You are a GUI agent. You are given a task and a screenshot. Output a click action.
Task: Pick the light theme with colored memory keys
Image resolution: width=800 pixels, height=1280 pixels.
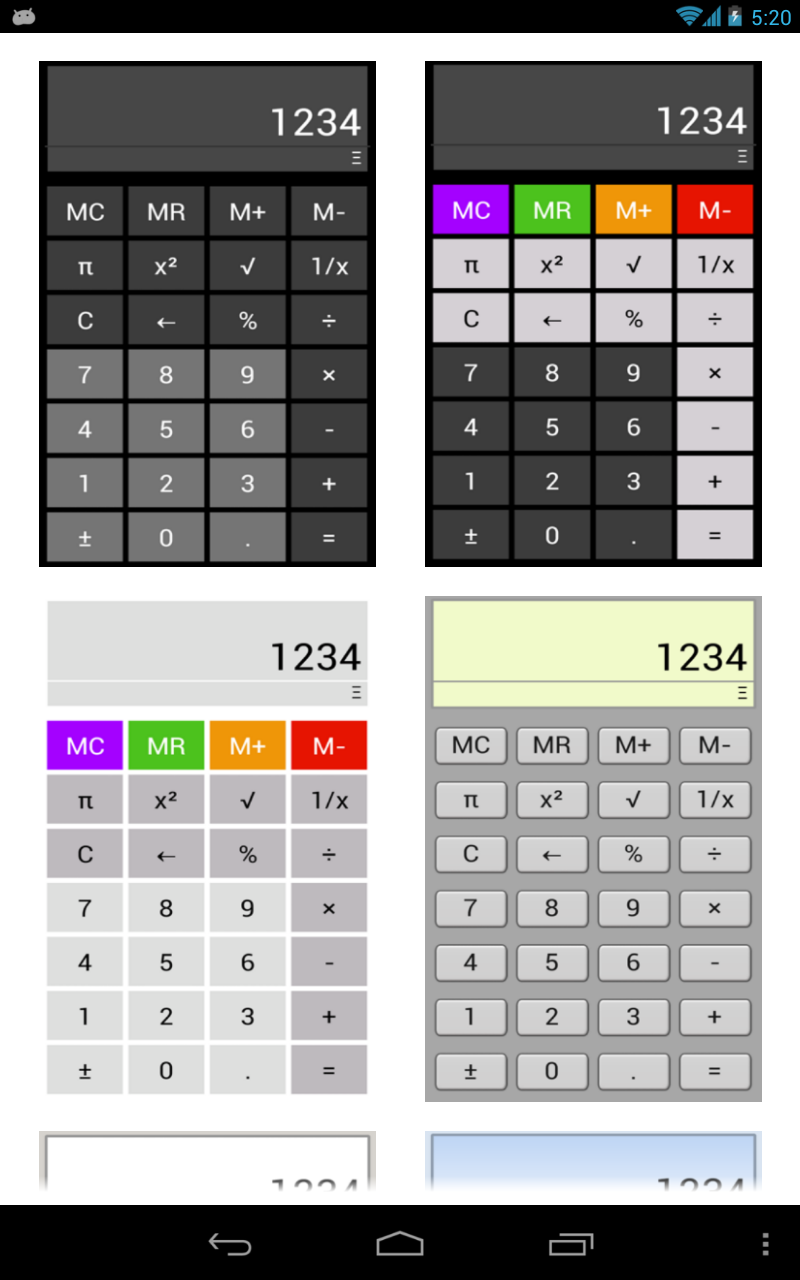[207, 848]
